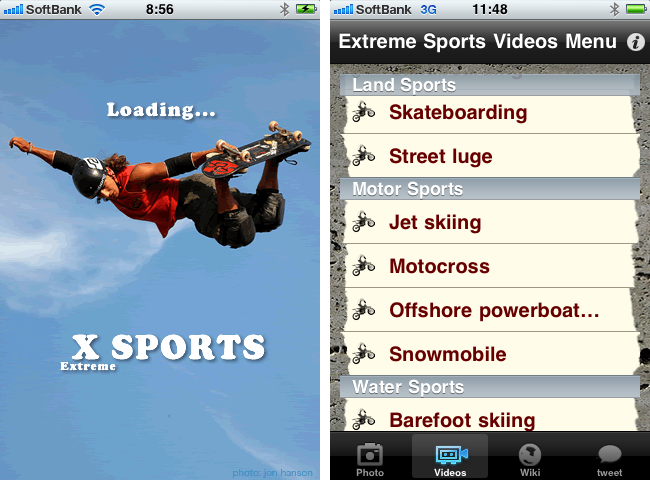Open the Motocross video list
Screen dimensions: 650x480
490,266
